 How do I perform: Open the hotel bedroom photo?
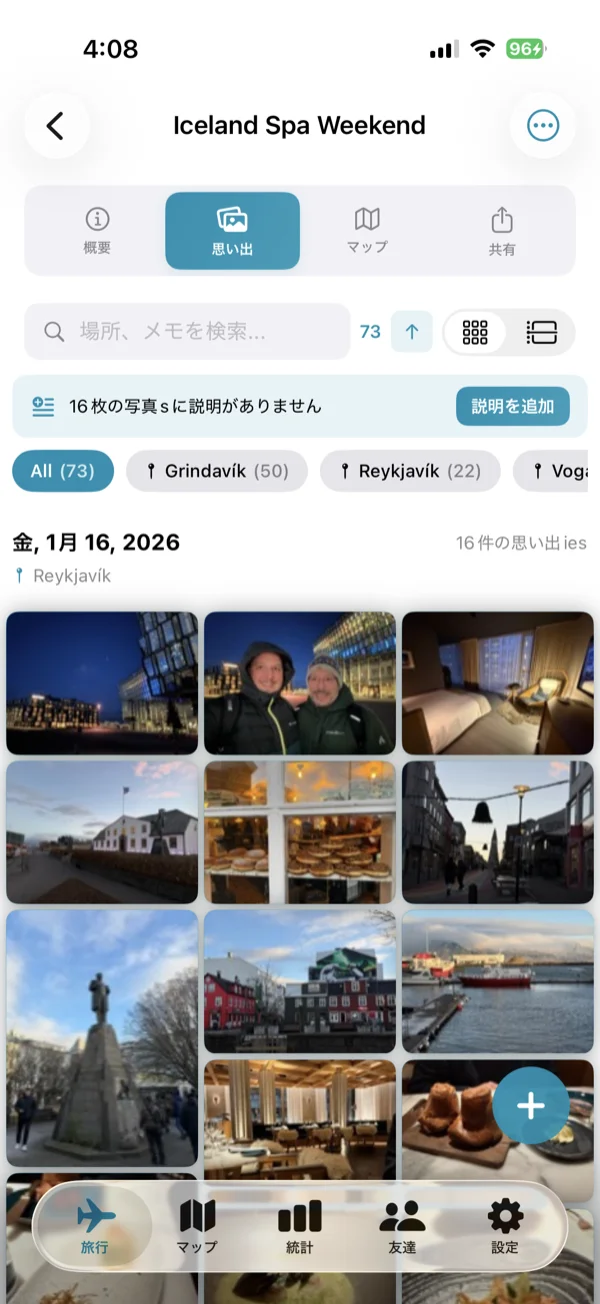[497, 683]
